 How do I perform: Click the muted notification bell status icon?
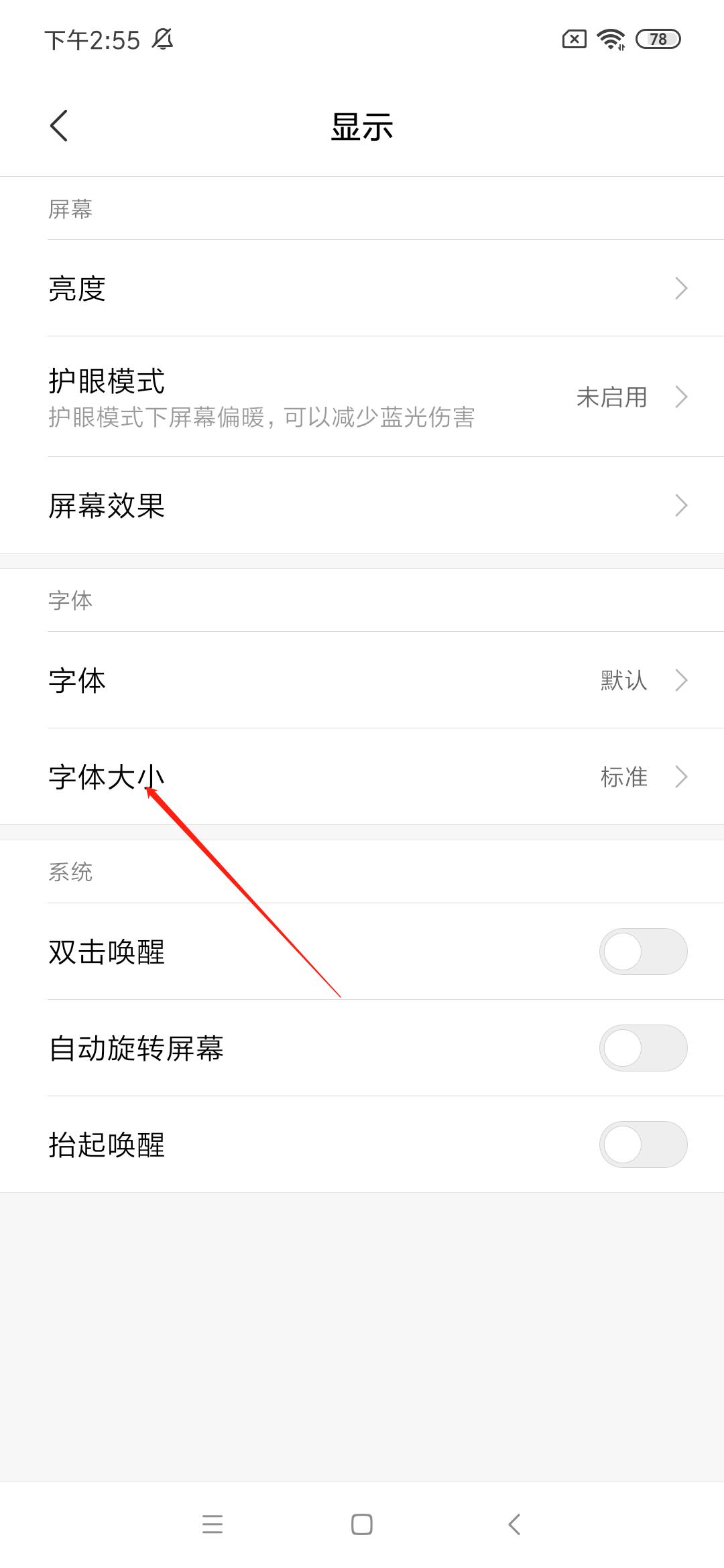pos(163,40)
